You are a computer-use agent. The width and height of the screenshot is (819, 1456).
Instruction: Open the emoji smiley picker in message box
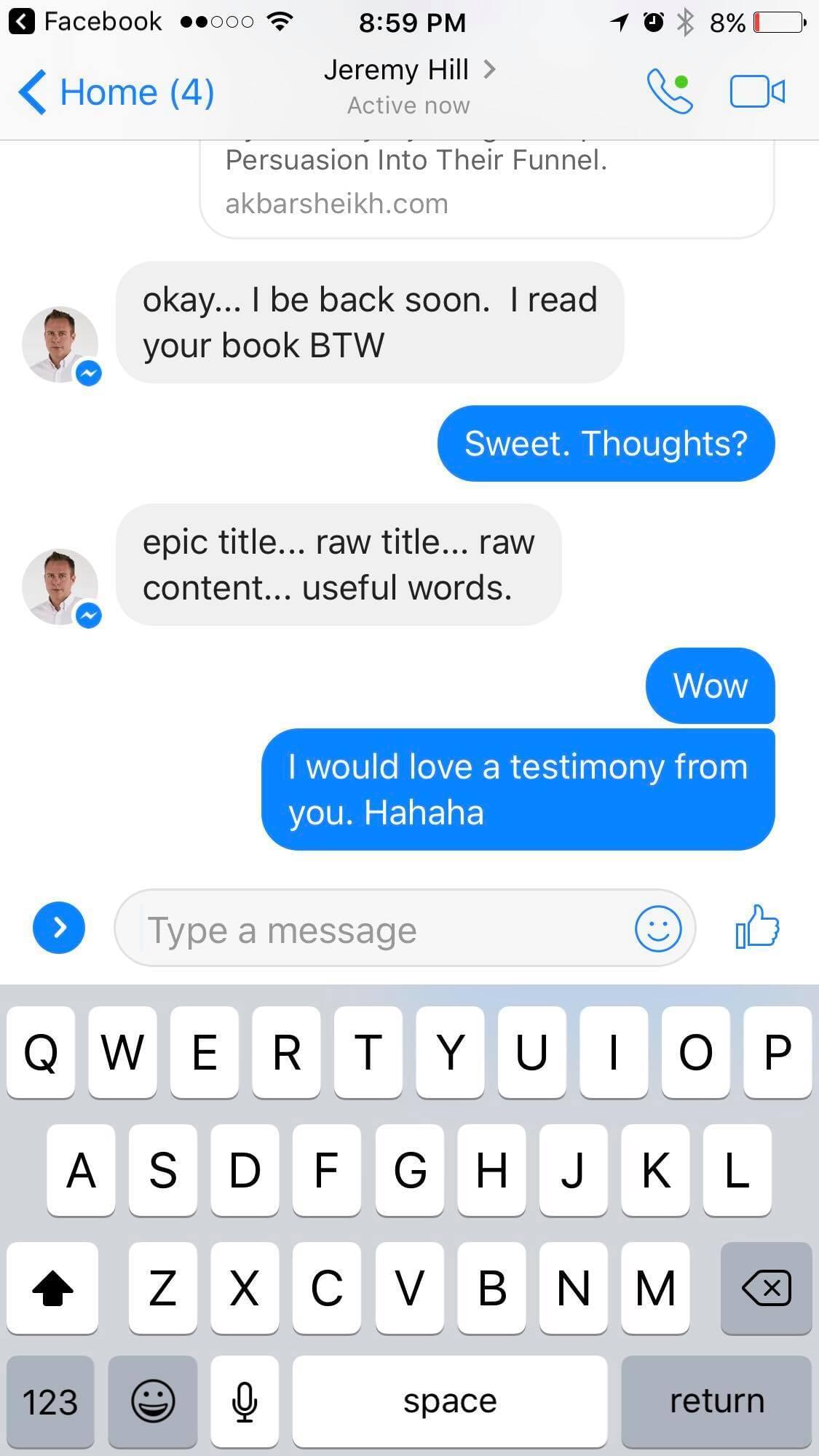658,928
